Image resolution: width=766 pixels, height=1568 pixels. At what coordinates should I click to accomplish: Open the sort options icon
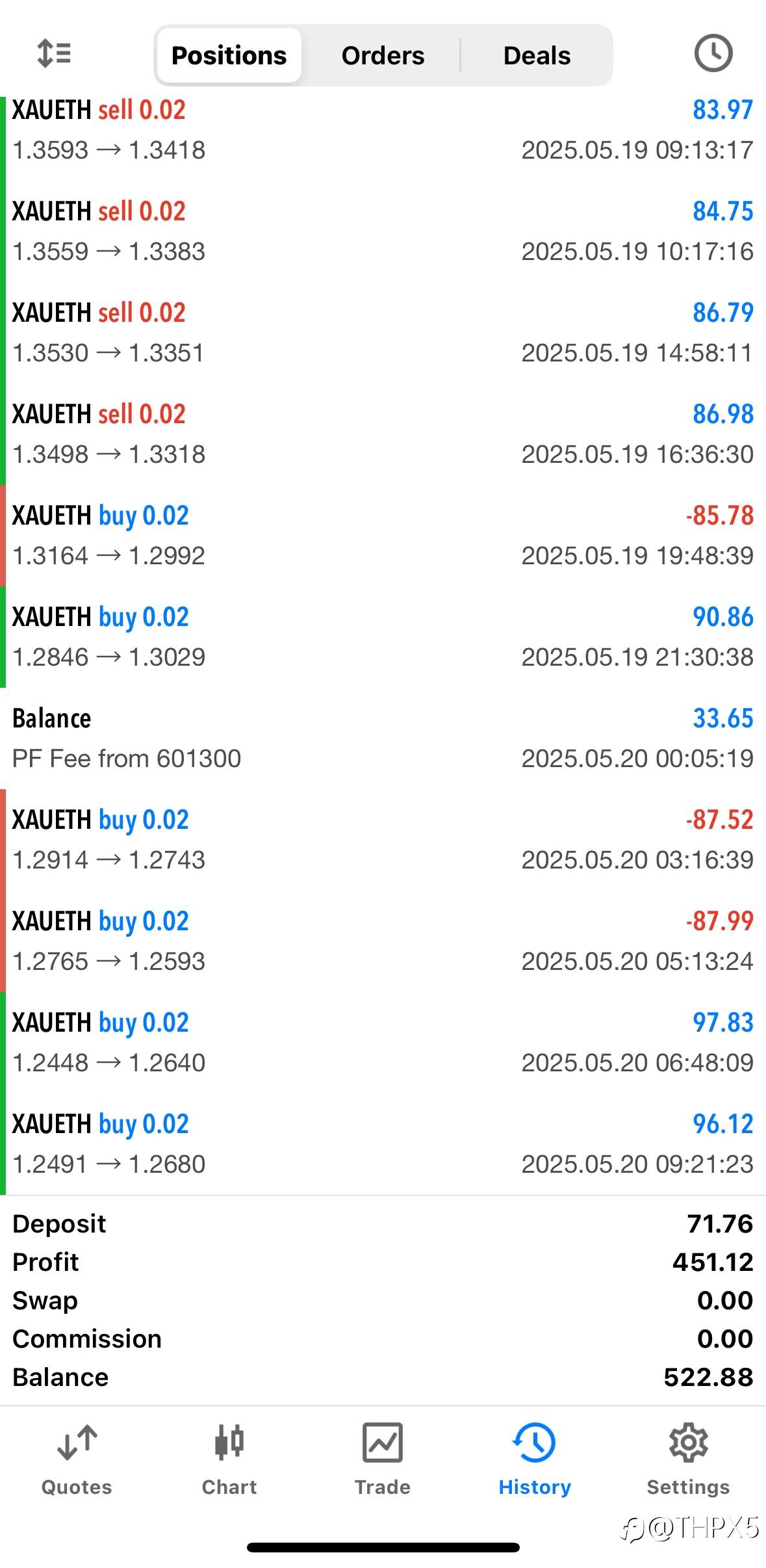pos(54,53)
